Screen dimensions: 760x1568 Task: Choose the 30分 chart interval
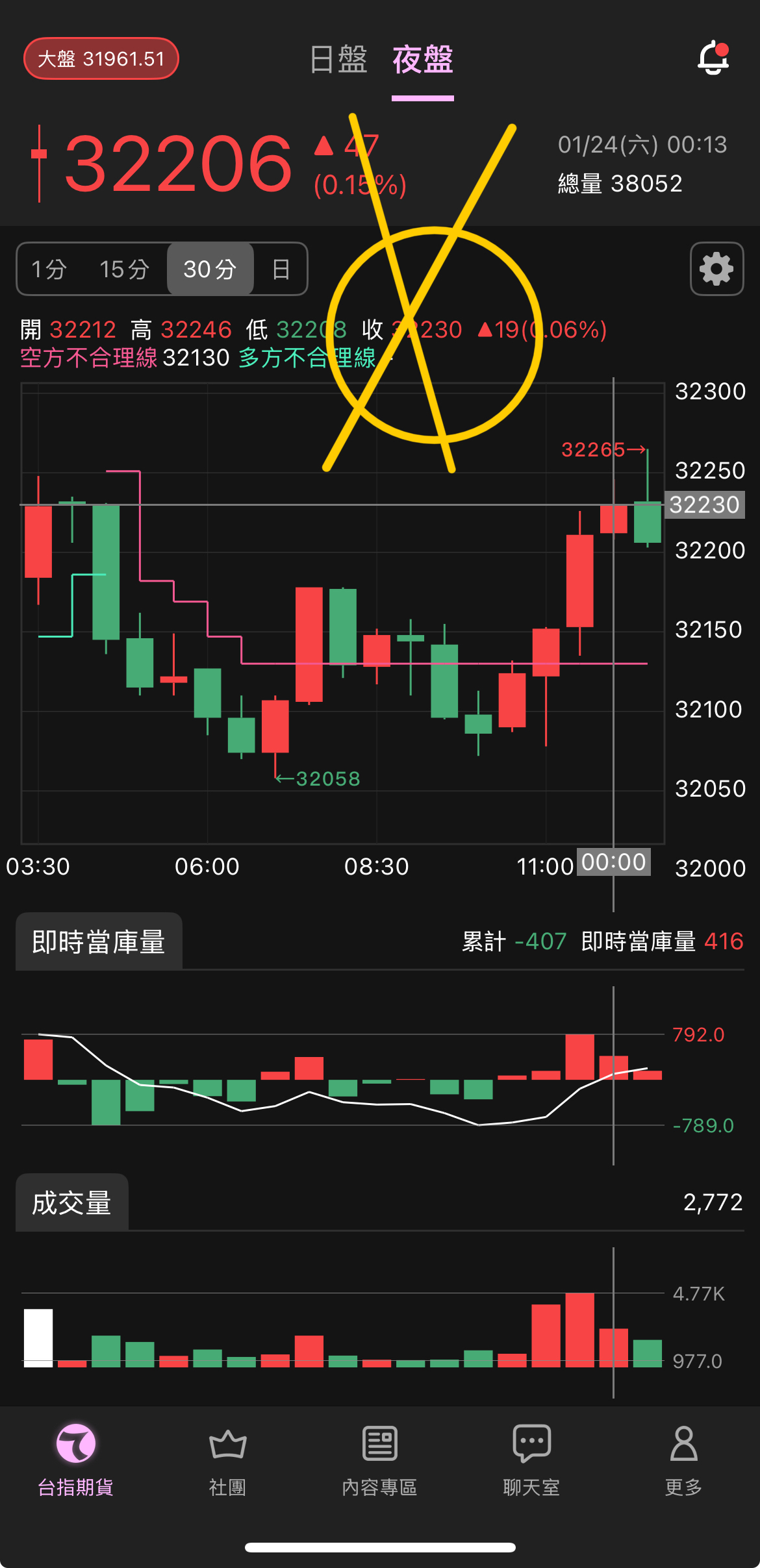(x=209, y=269)
